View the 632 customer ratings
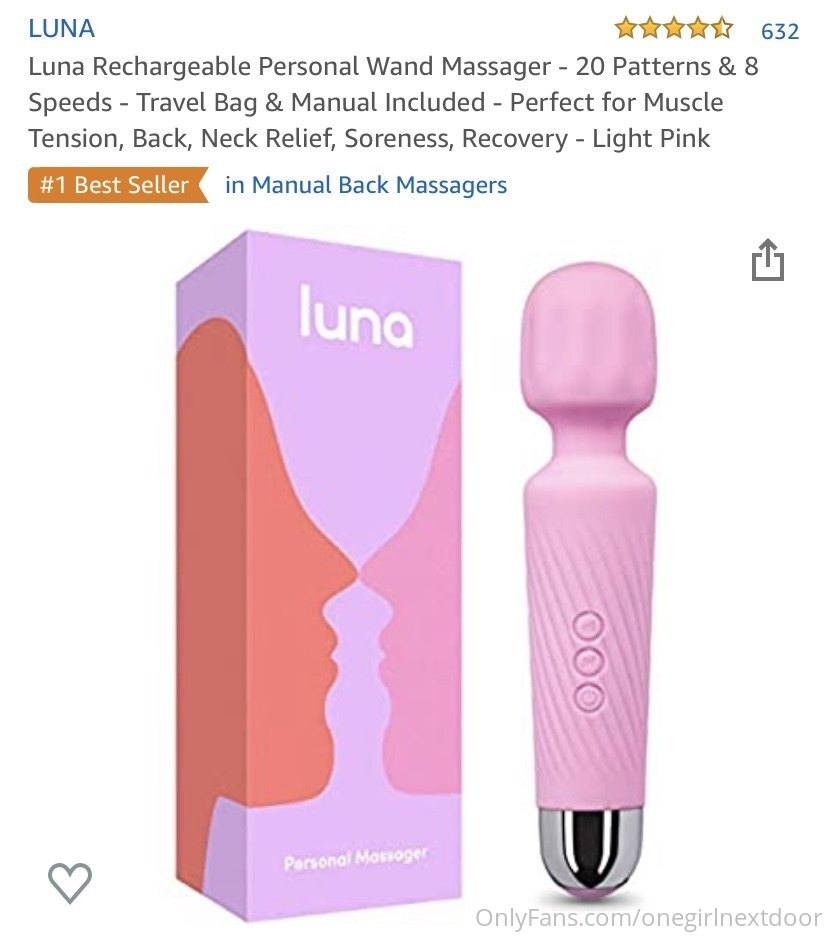 tap(779, 31)
